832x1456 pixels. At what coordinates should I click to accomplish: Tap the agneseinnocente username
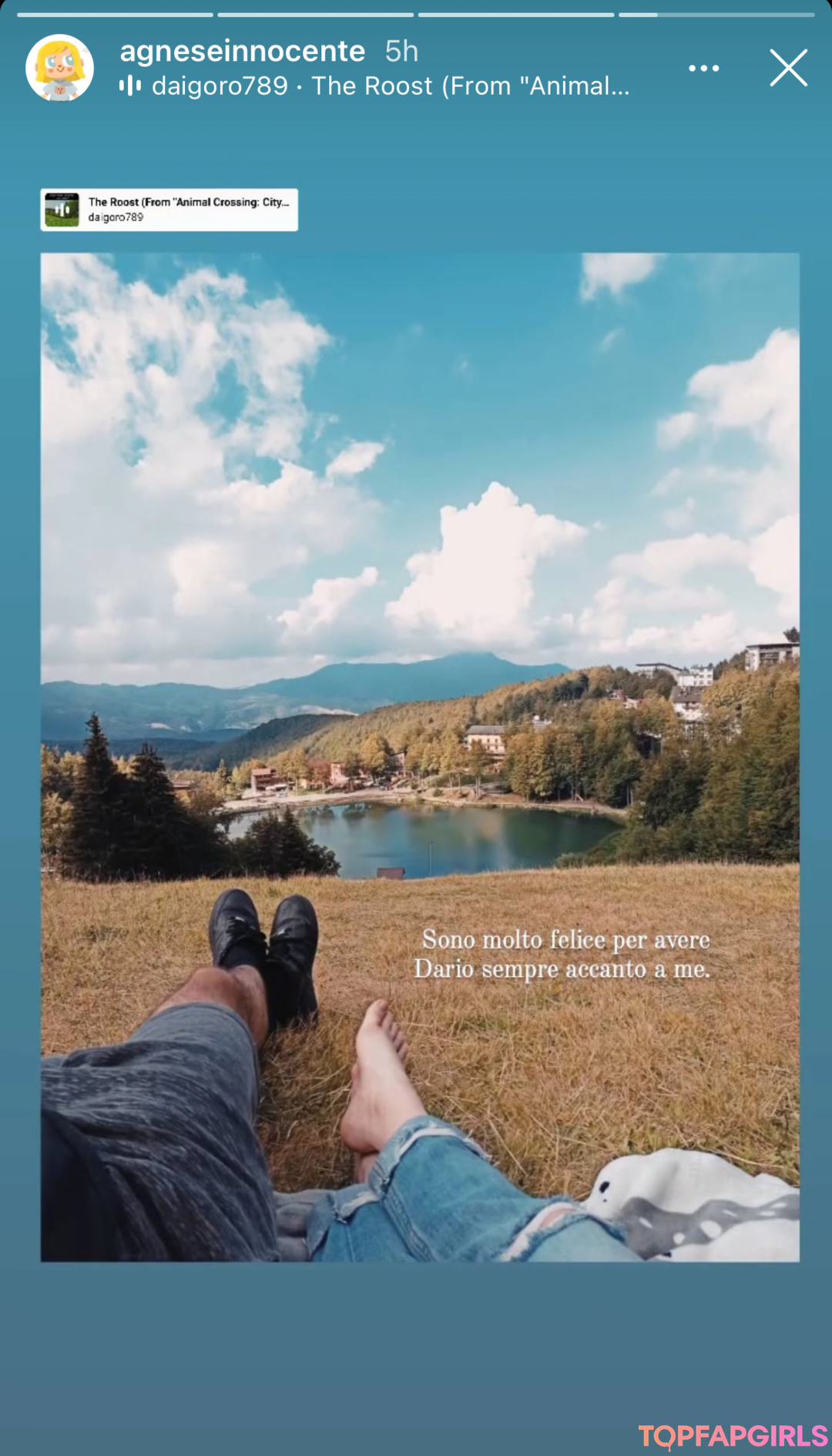tap(242, 51)
